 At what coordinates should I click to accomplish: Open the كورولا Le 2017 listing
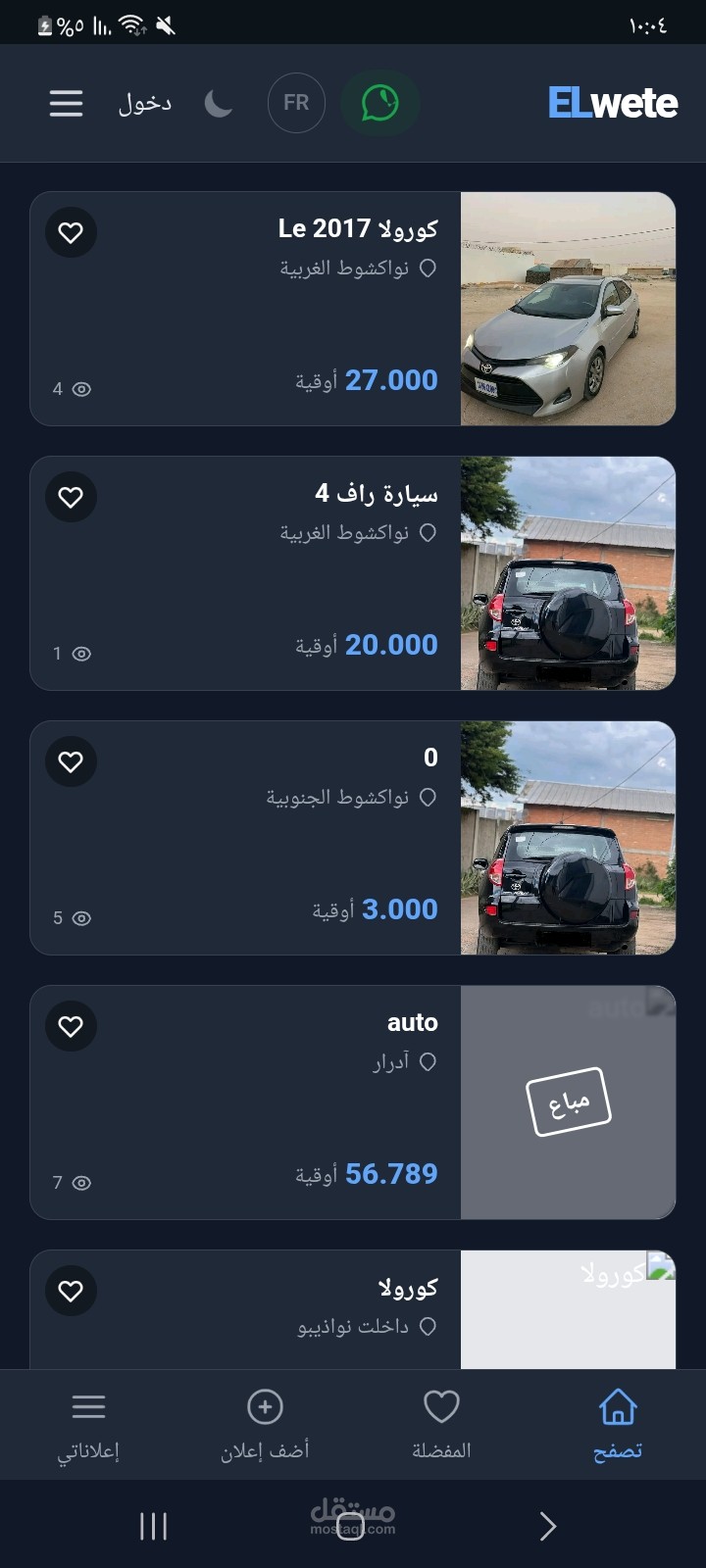pyautogui.click(x=353, y=309)
